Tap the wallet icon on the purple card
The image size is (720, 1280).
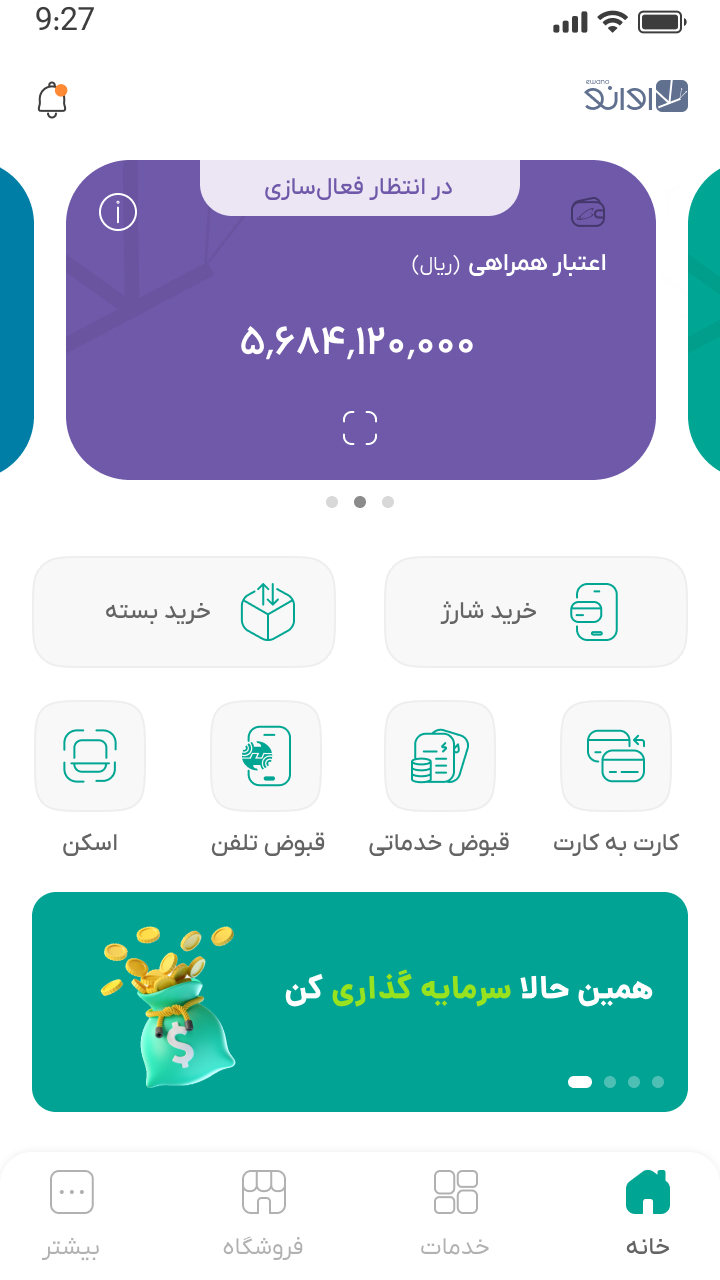click(x=589, y=211)
